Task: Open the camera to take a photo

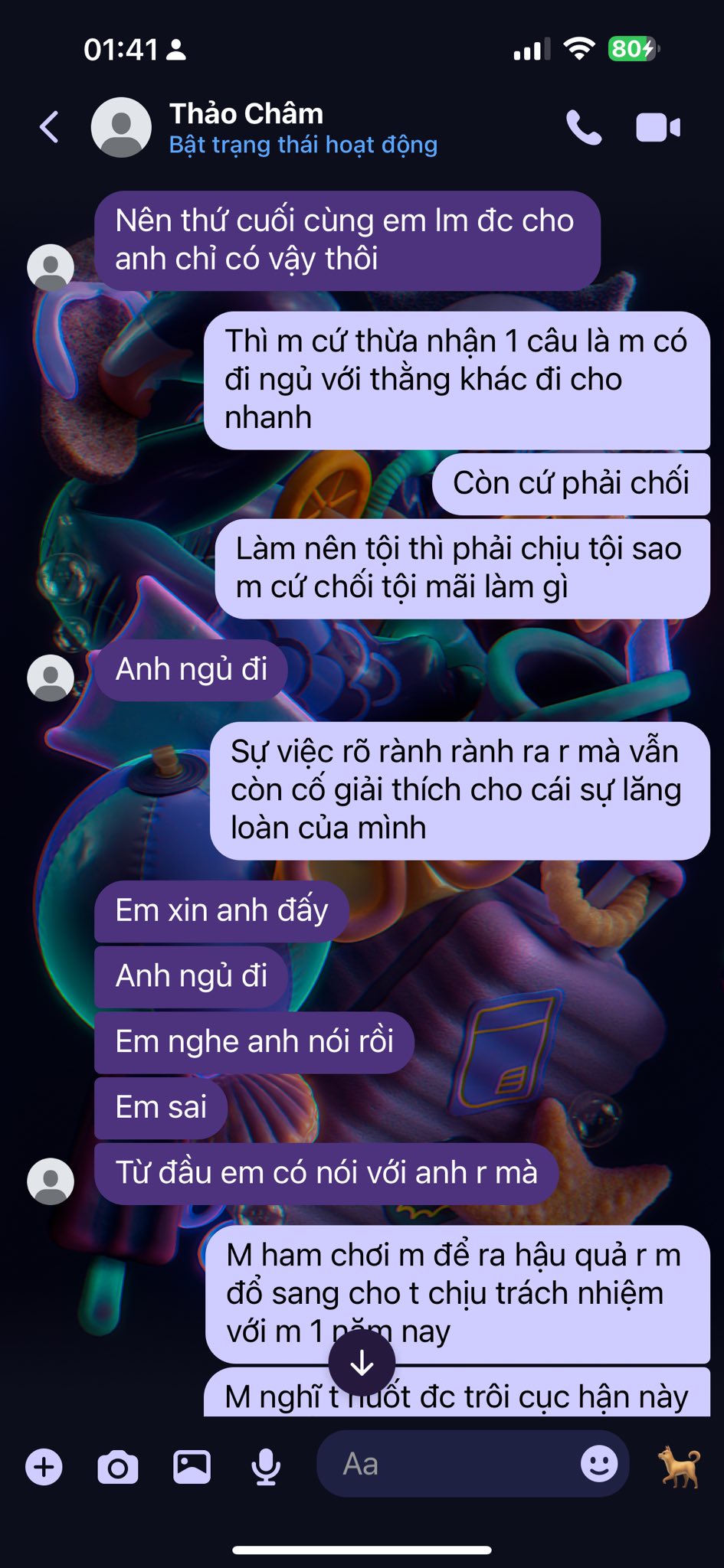Action: point(118,1467)
